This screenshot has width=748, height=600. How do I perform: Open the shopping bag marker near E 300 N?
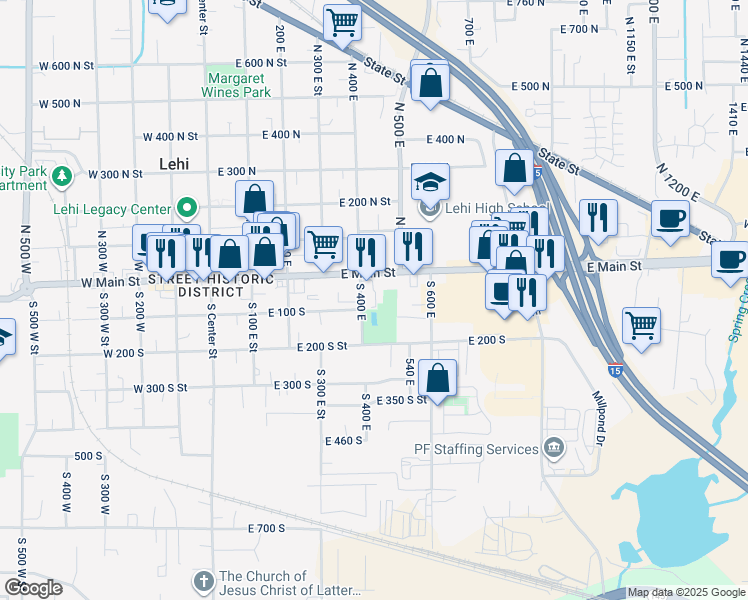(255, 198)
